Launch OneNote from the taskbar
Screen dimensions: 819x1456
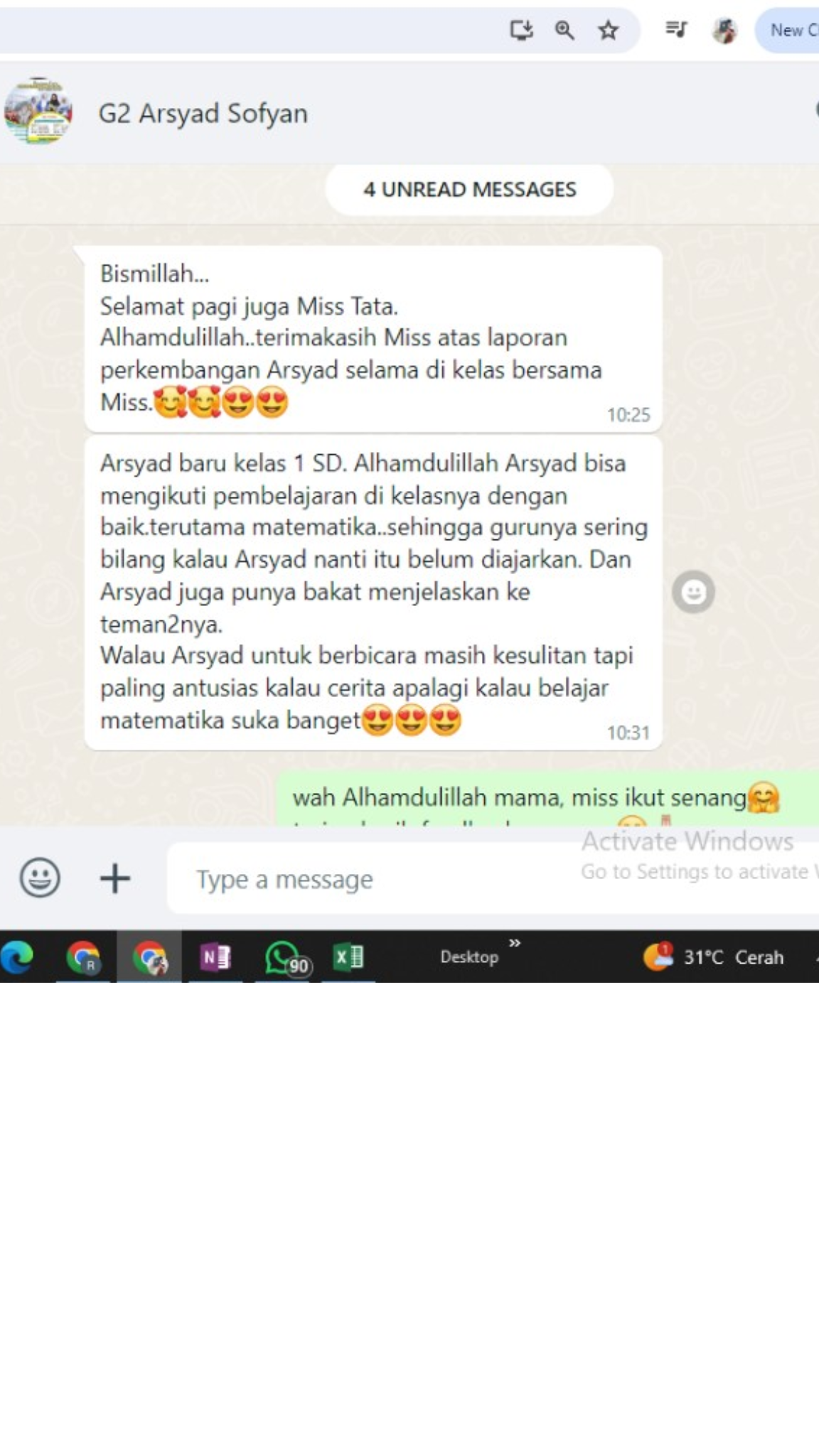click(215, 957)
